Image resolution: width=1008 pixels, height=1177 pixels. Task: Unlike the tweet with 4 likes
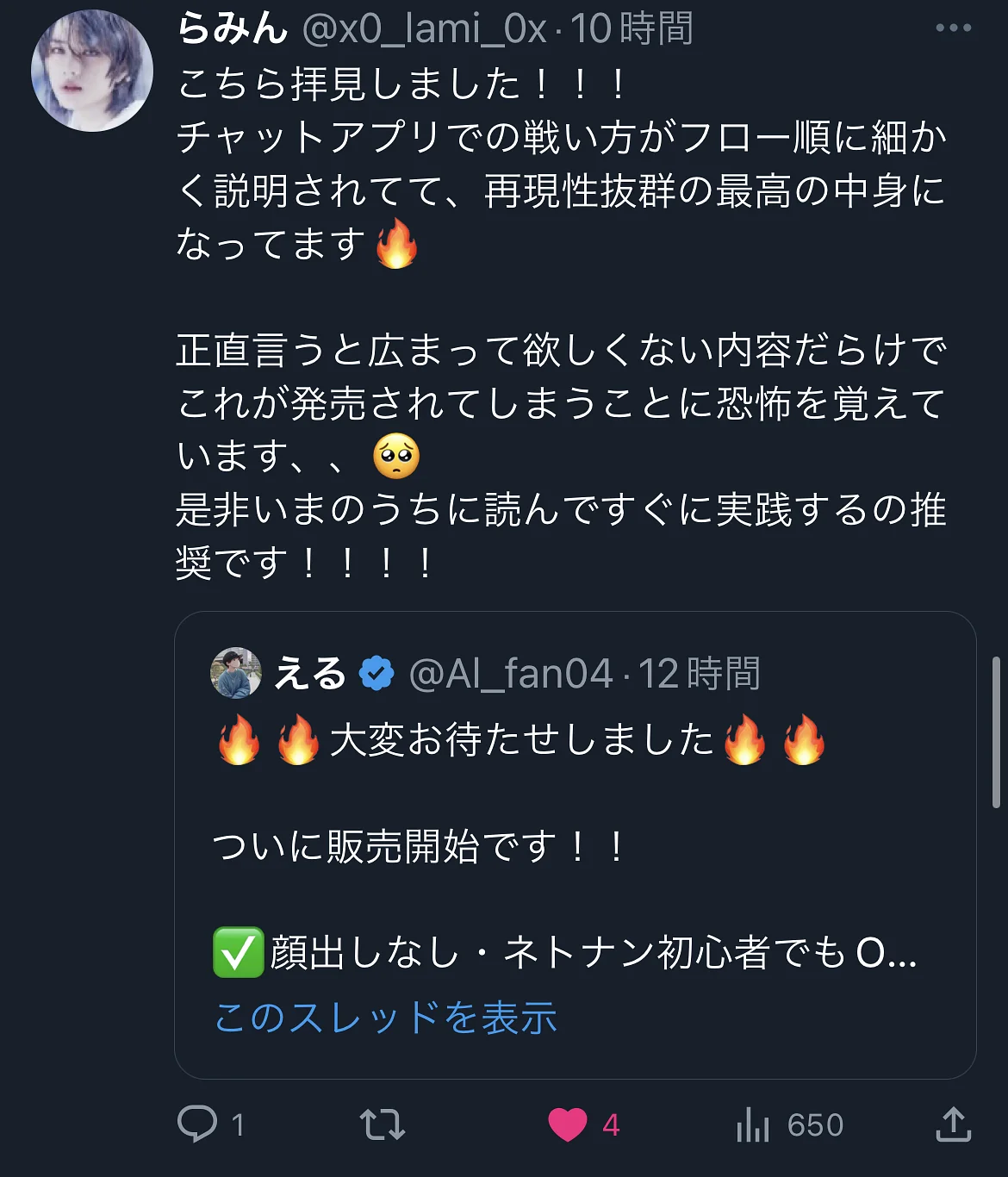(x=568, y=1124)
